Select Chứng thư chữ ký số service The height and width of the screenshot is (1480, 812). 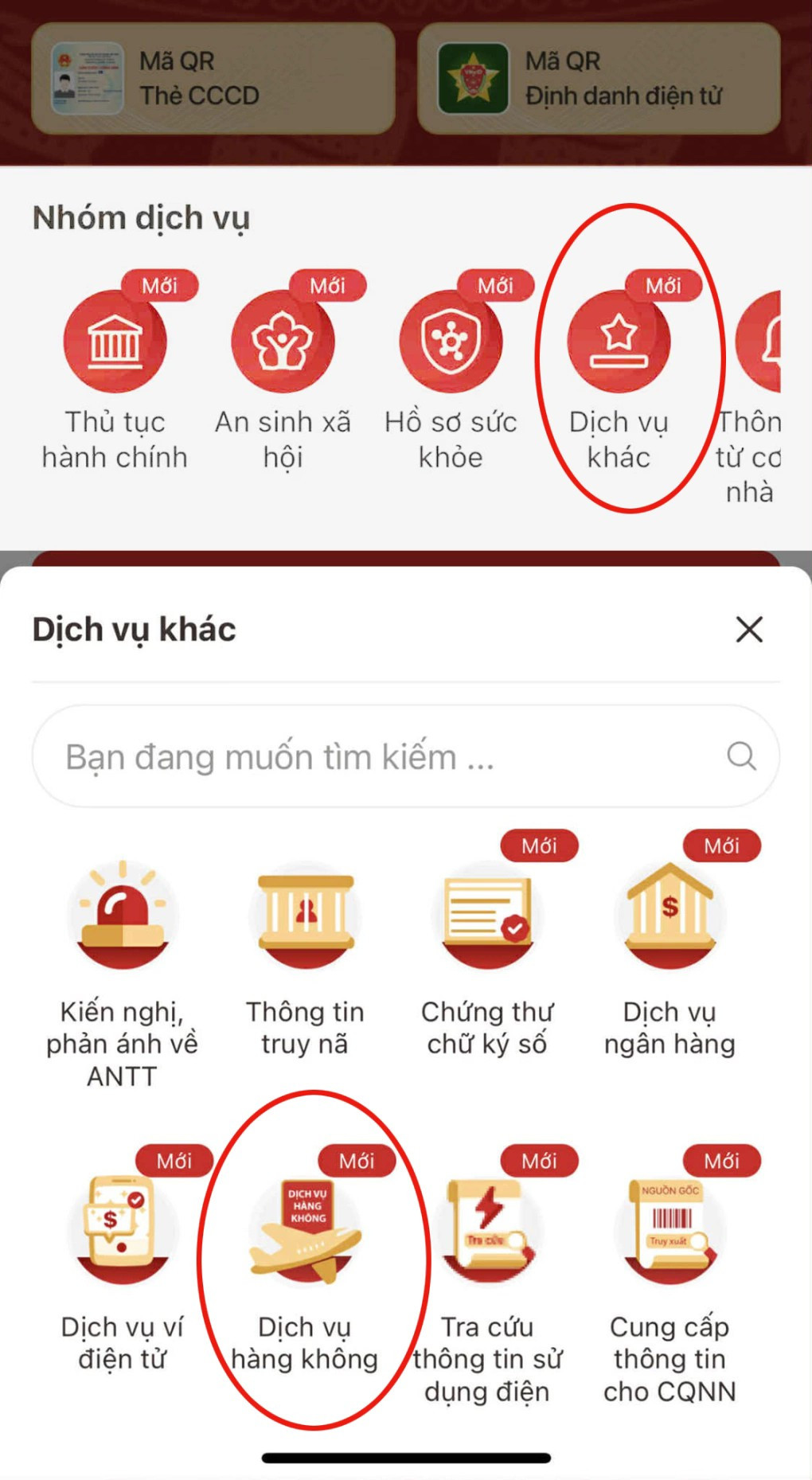pos(489,916)
